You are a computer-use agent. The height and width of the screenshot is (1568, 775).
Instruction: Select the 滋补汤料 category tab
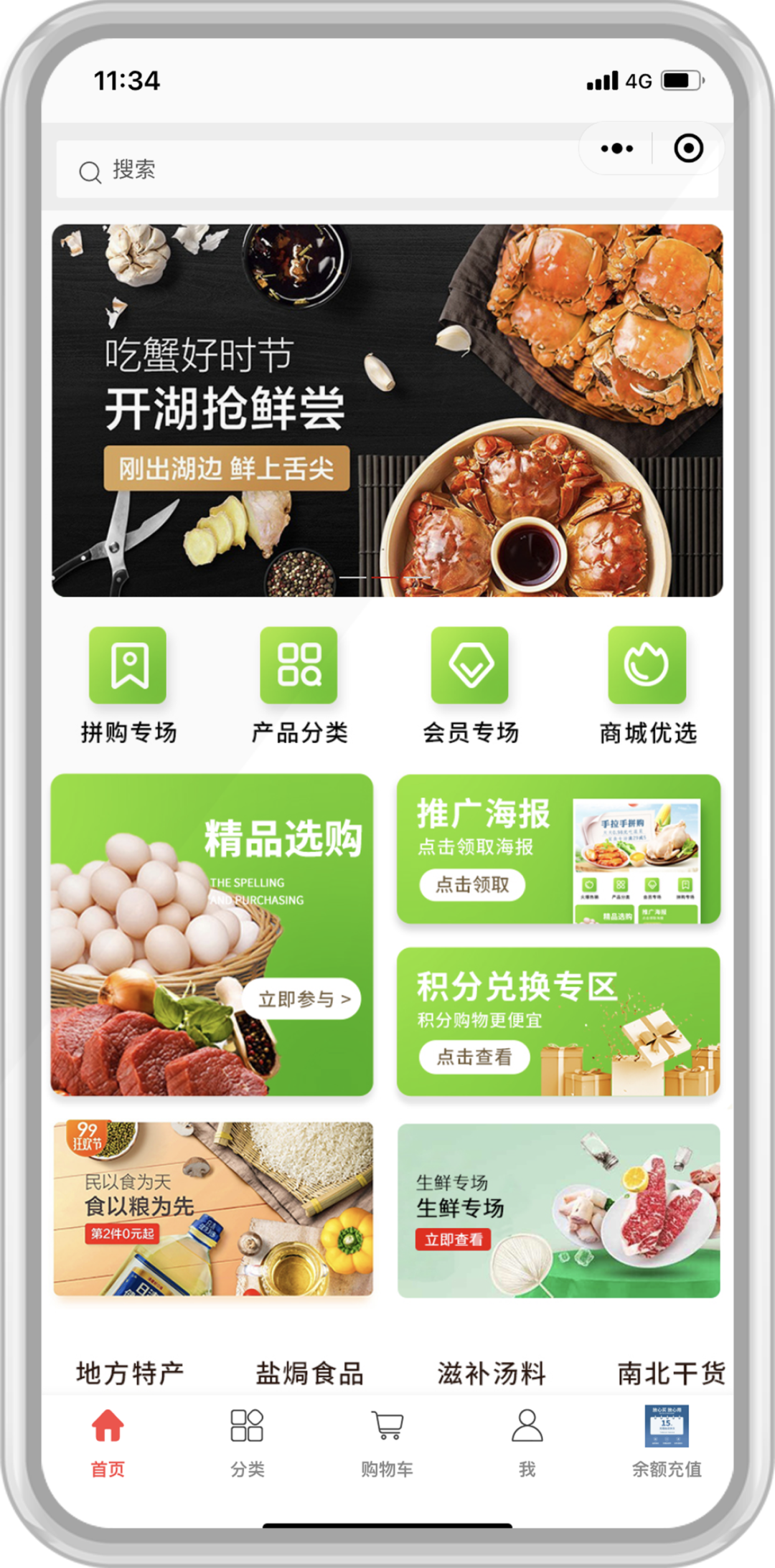pos(492,1373)
